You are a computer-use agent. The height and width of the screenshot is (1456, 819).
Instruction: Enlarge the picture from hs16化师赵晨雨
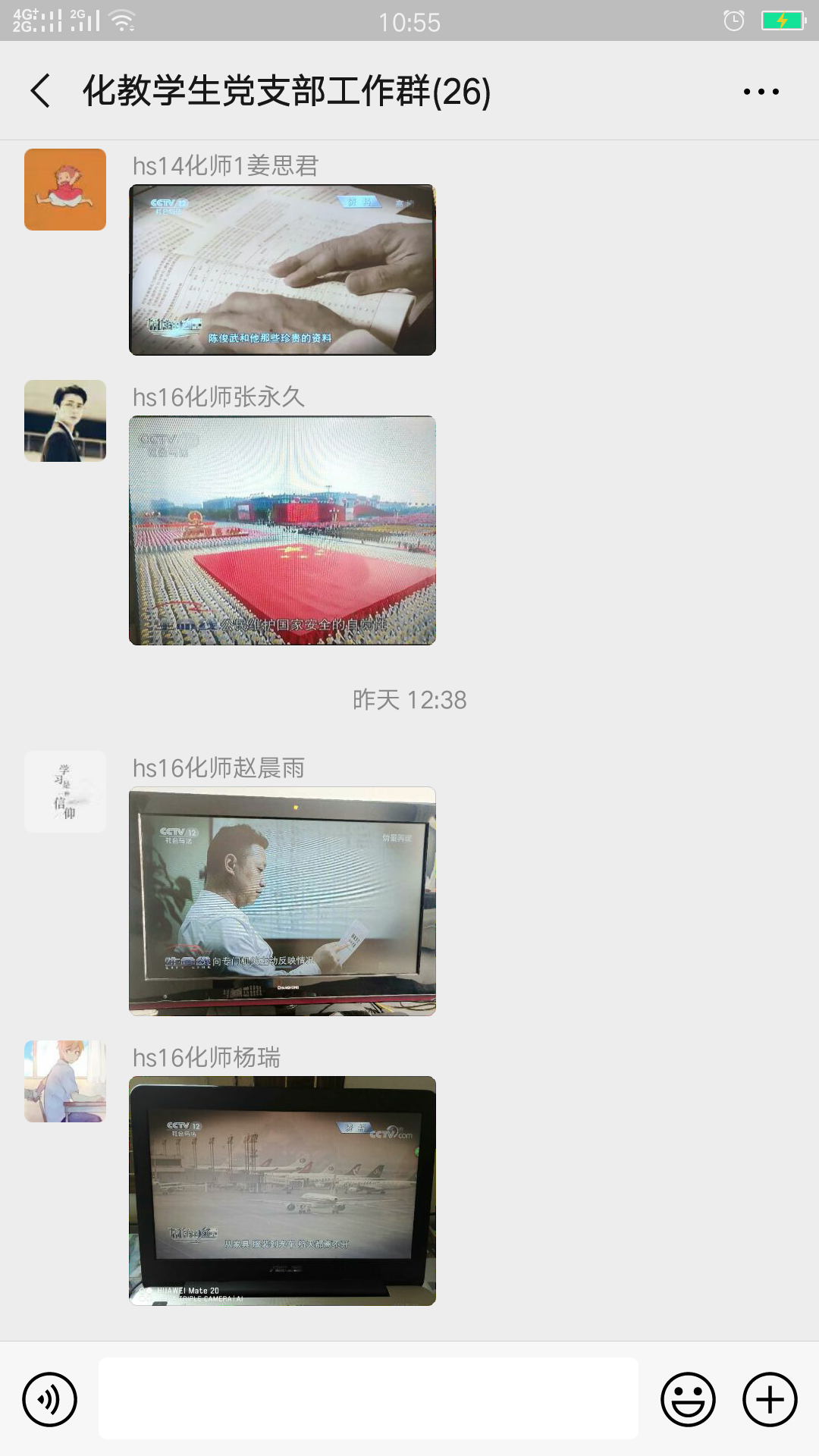(282, 901)
